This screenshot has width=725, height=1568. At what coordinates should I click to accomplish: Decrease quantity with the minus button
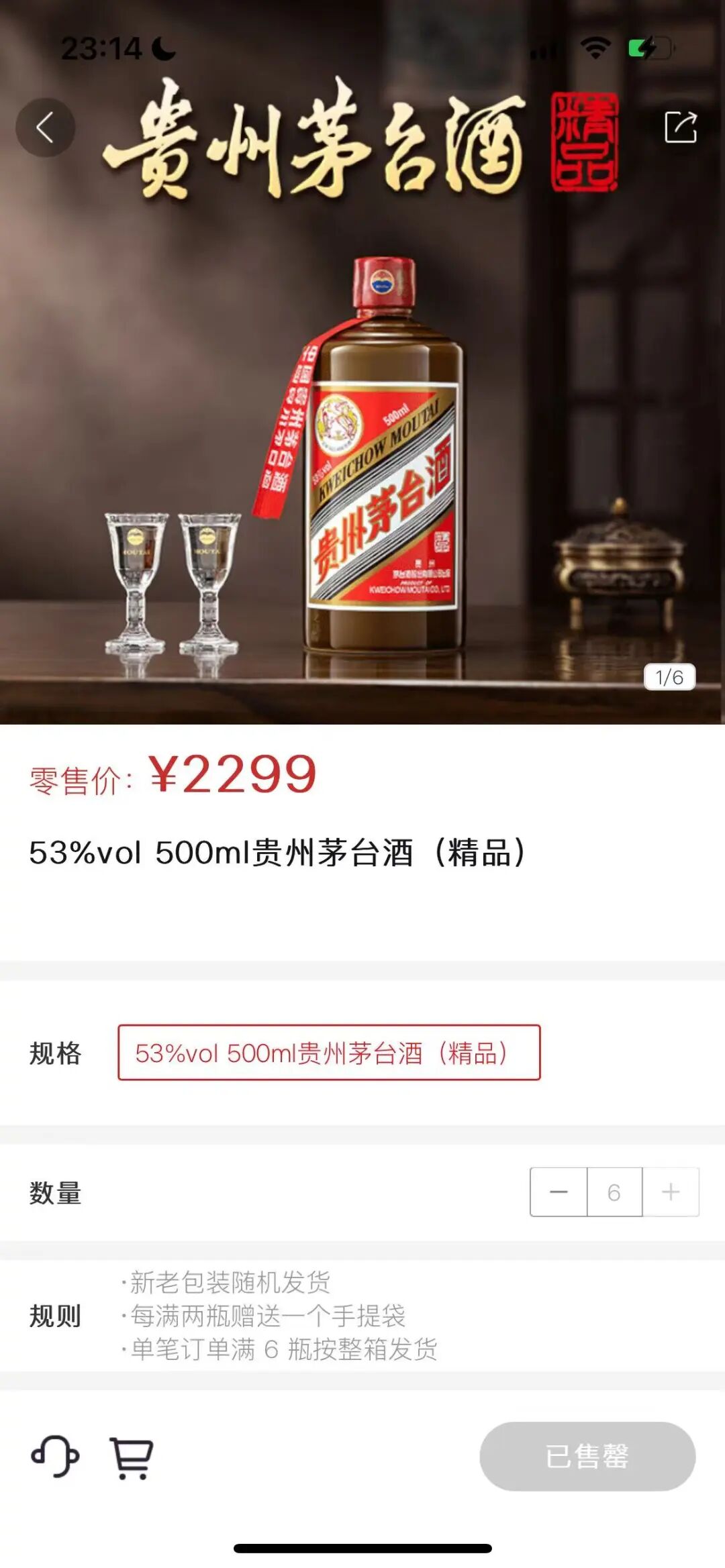pyautogui.click(x=559, y=1192)
